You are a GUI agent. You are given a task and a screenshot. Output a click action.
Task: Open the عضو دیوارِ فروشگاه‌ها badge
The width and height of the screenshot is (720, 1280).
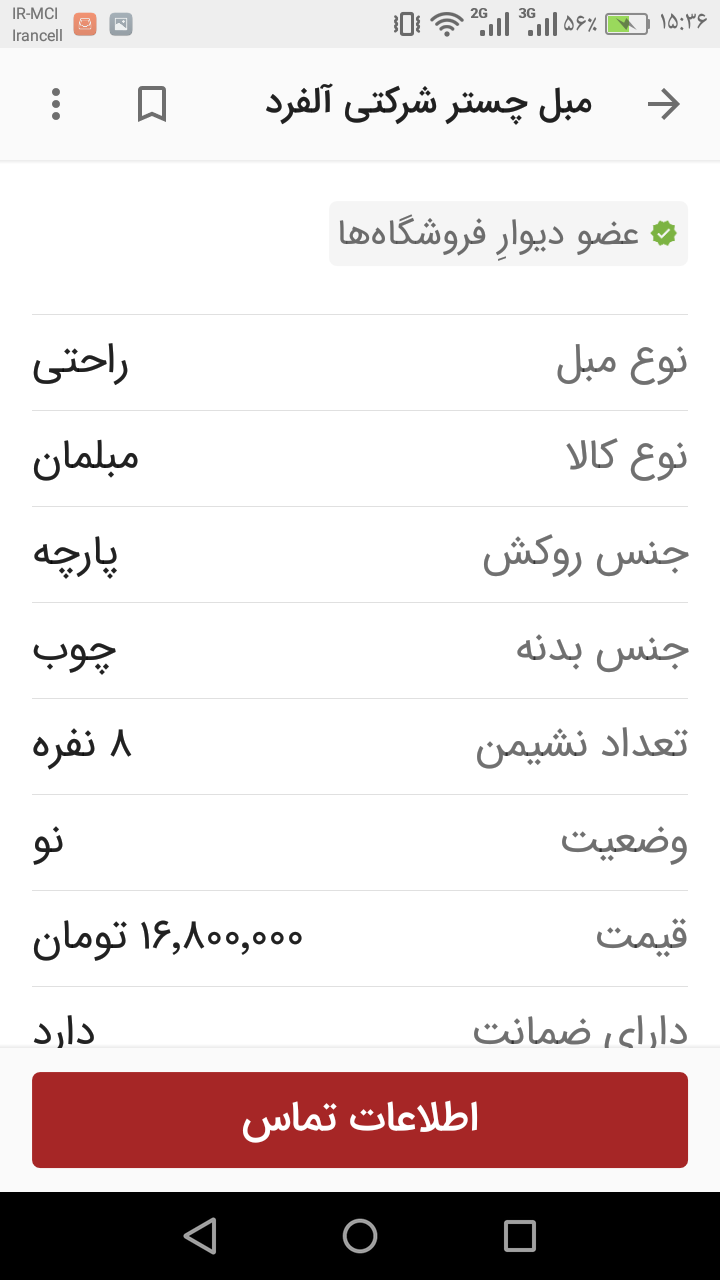tap(508, 234)
